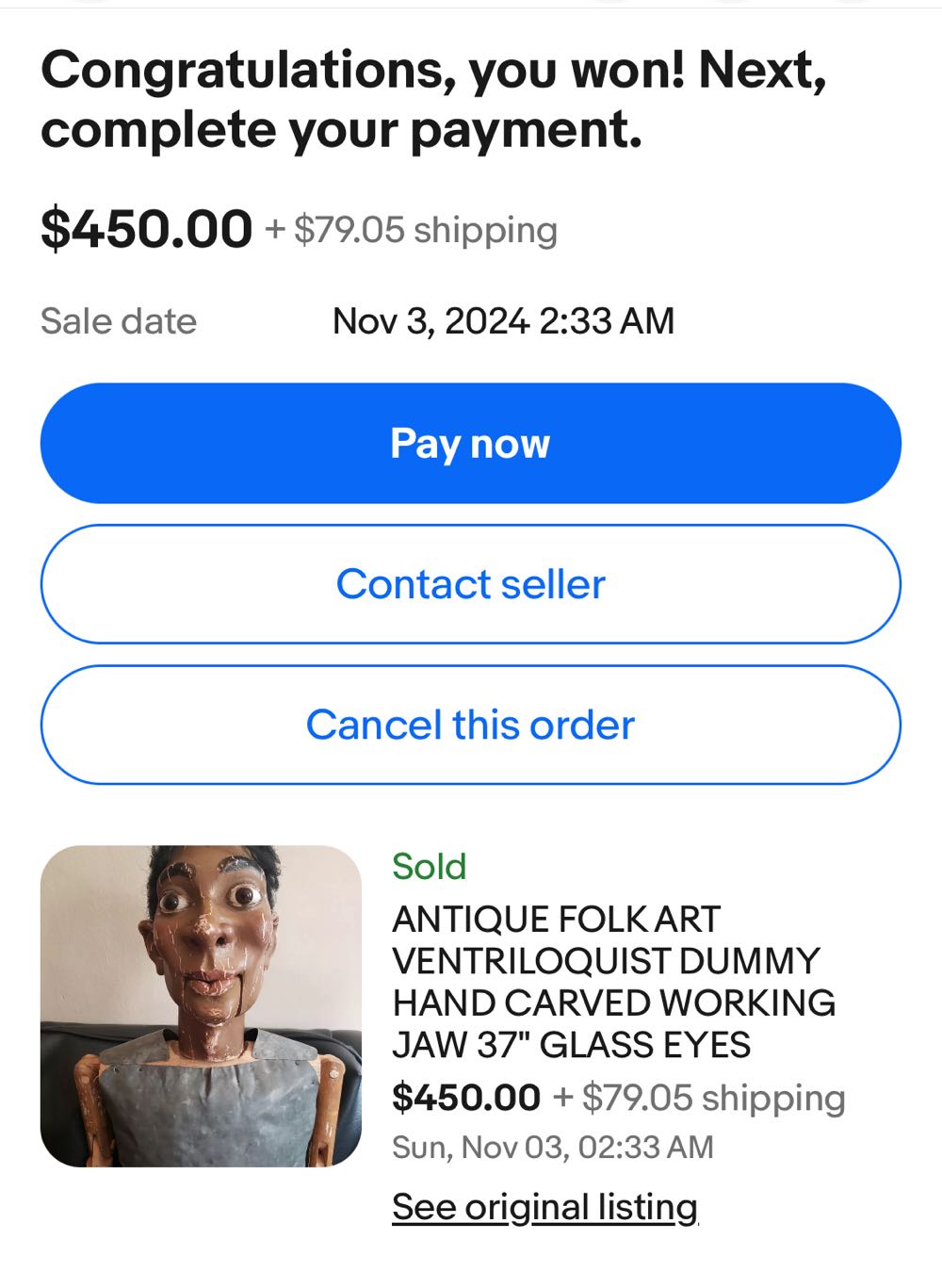Viewport: 942px width, 1288px height.
Task: Contact the seller about this order
Action: point(470,584)
